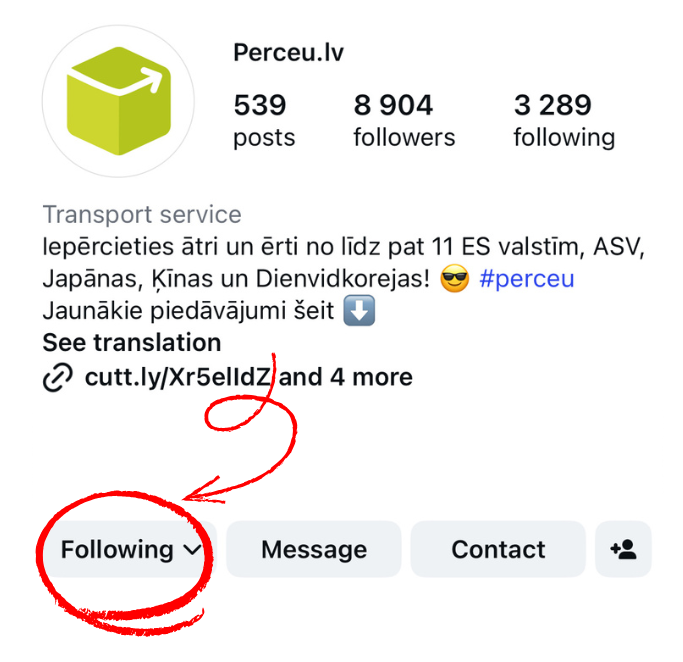See translation of the bio

(x=131, y=343)
